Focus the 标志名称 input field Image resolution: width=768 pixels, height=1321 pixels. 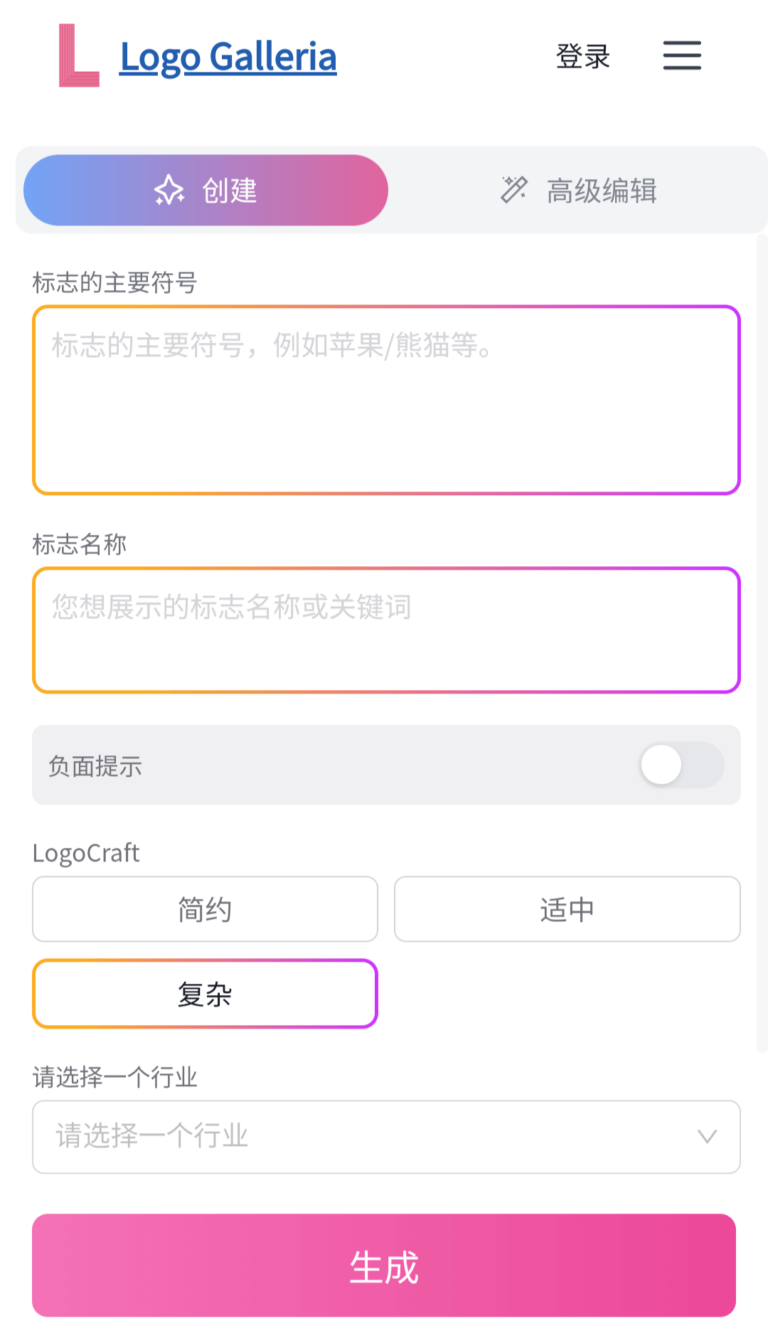(x=384, y=629)
